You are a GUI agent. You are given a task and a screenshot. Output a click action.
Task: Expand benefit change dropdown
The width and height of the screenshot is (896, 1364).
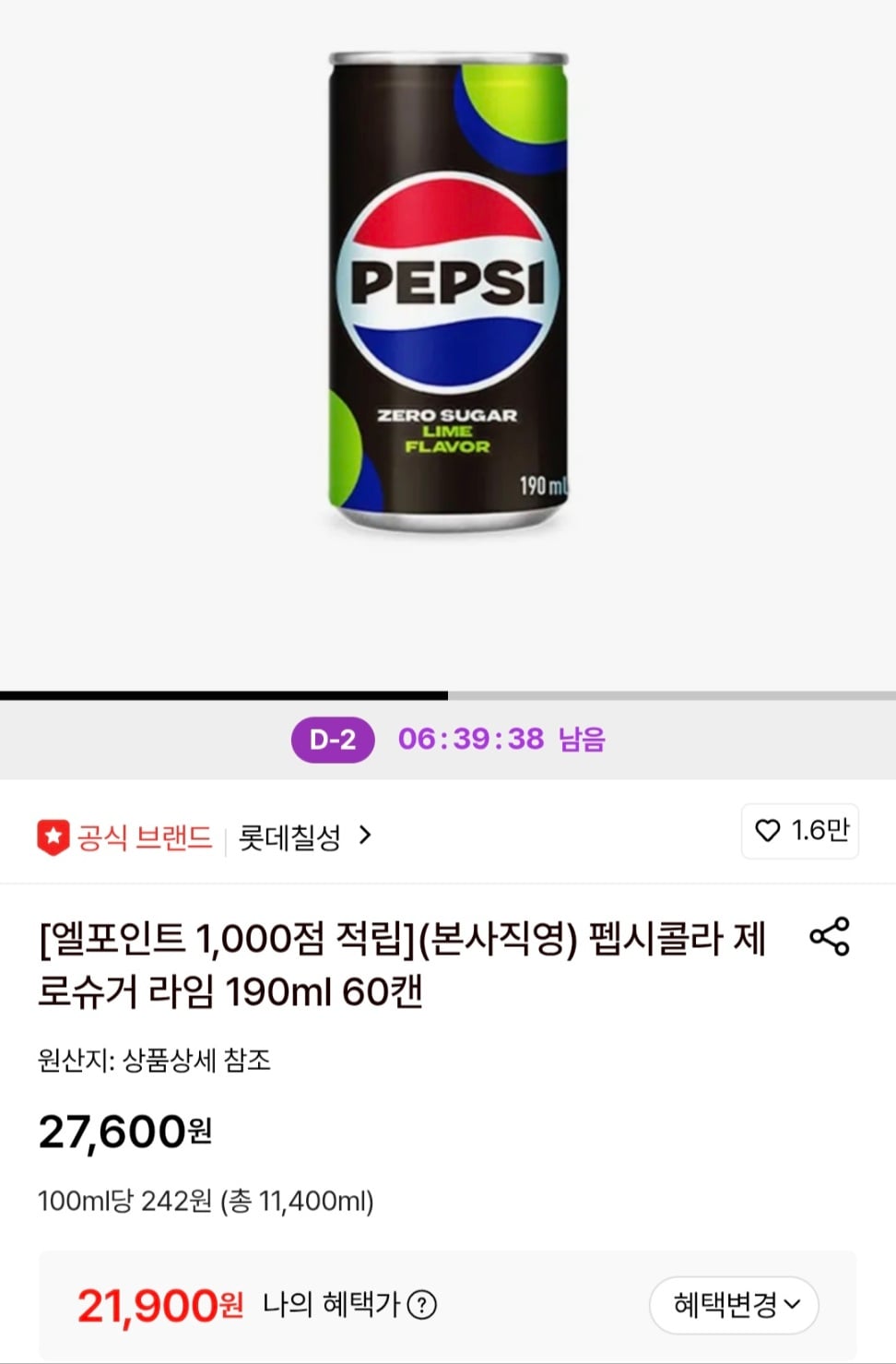pos(734,1305)
